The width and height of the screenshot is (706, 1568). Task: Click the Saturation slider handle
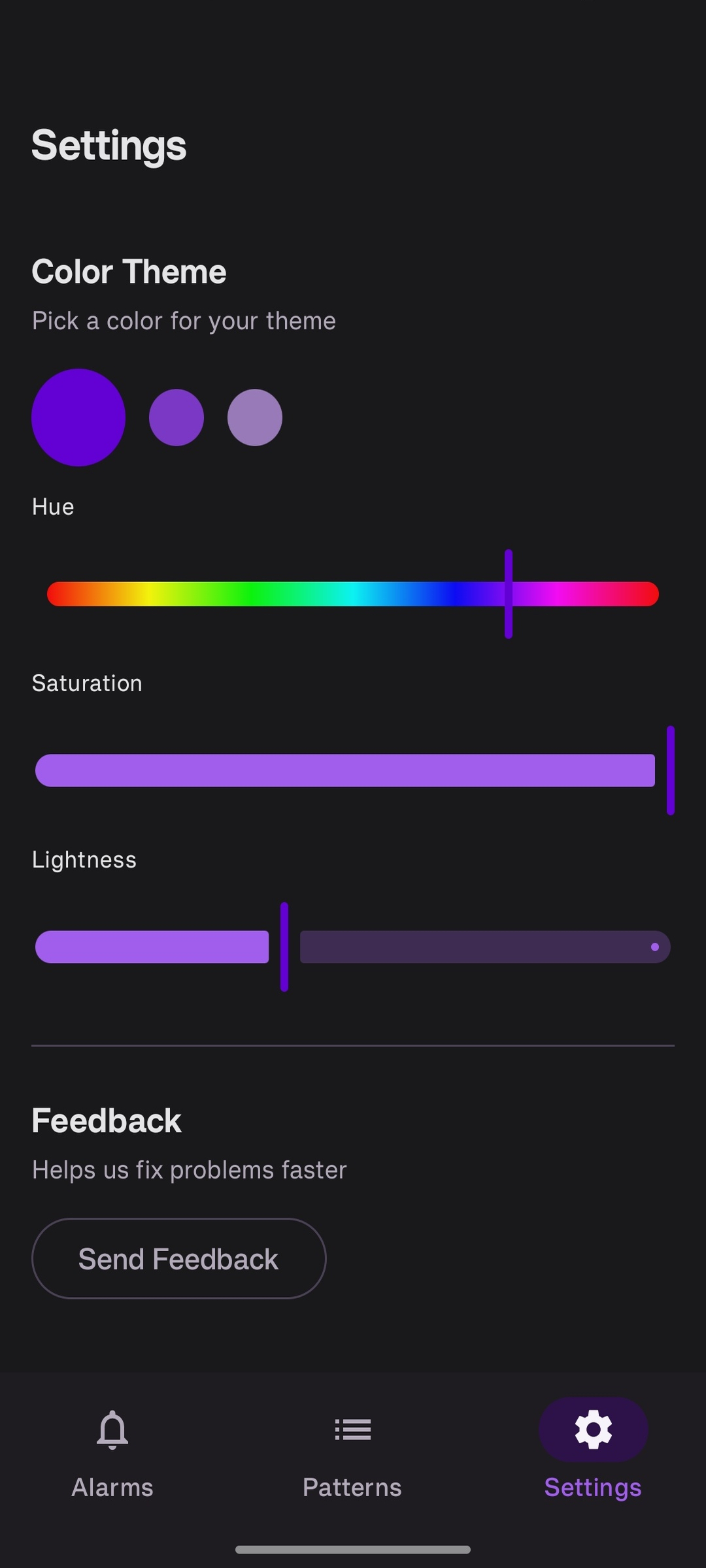(x=671, y=770)
